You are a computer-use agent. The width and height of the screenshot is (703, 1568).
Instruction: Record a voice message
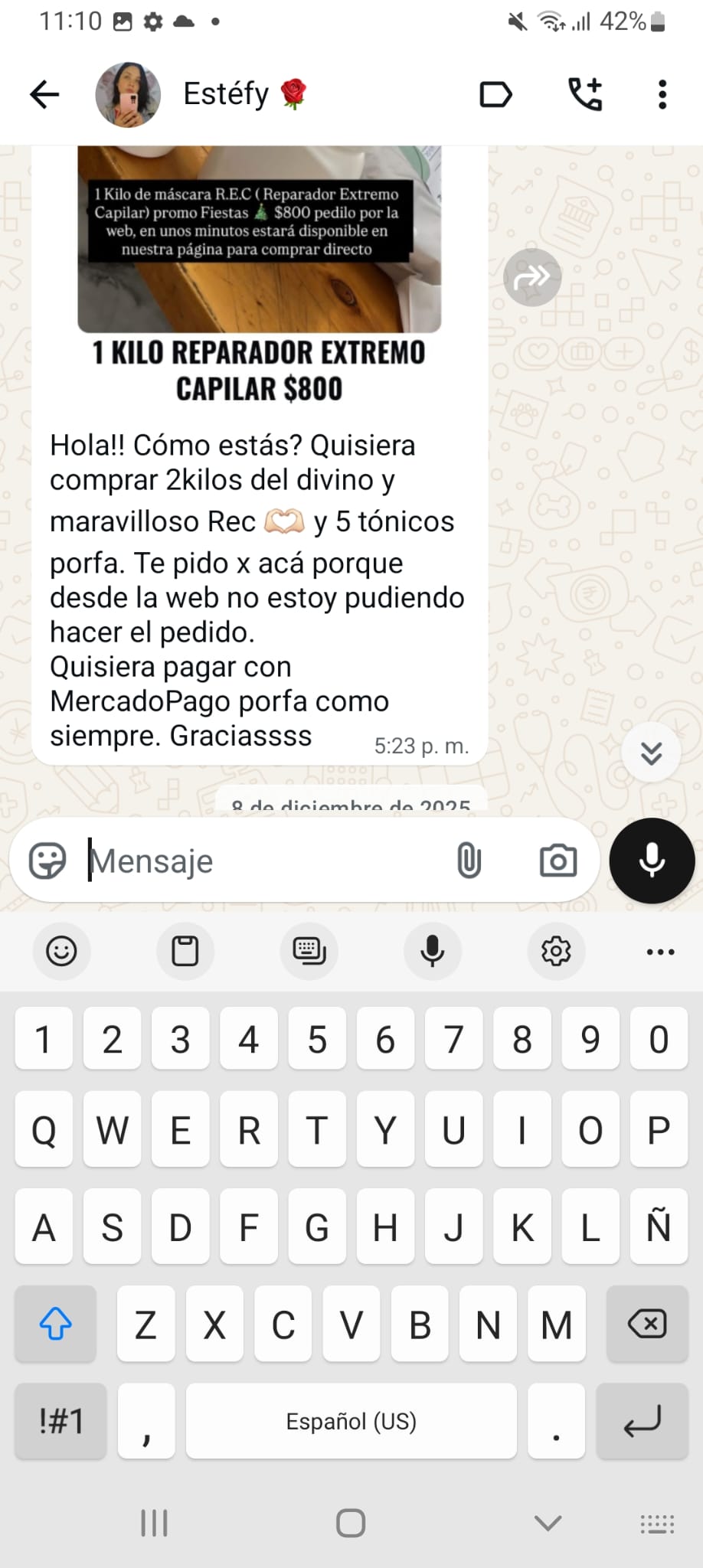652,861
